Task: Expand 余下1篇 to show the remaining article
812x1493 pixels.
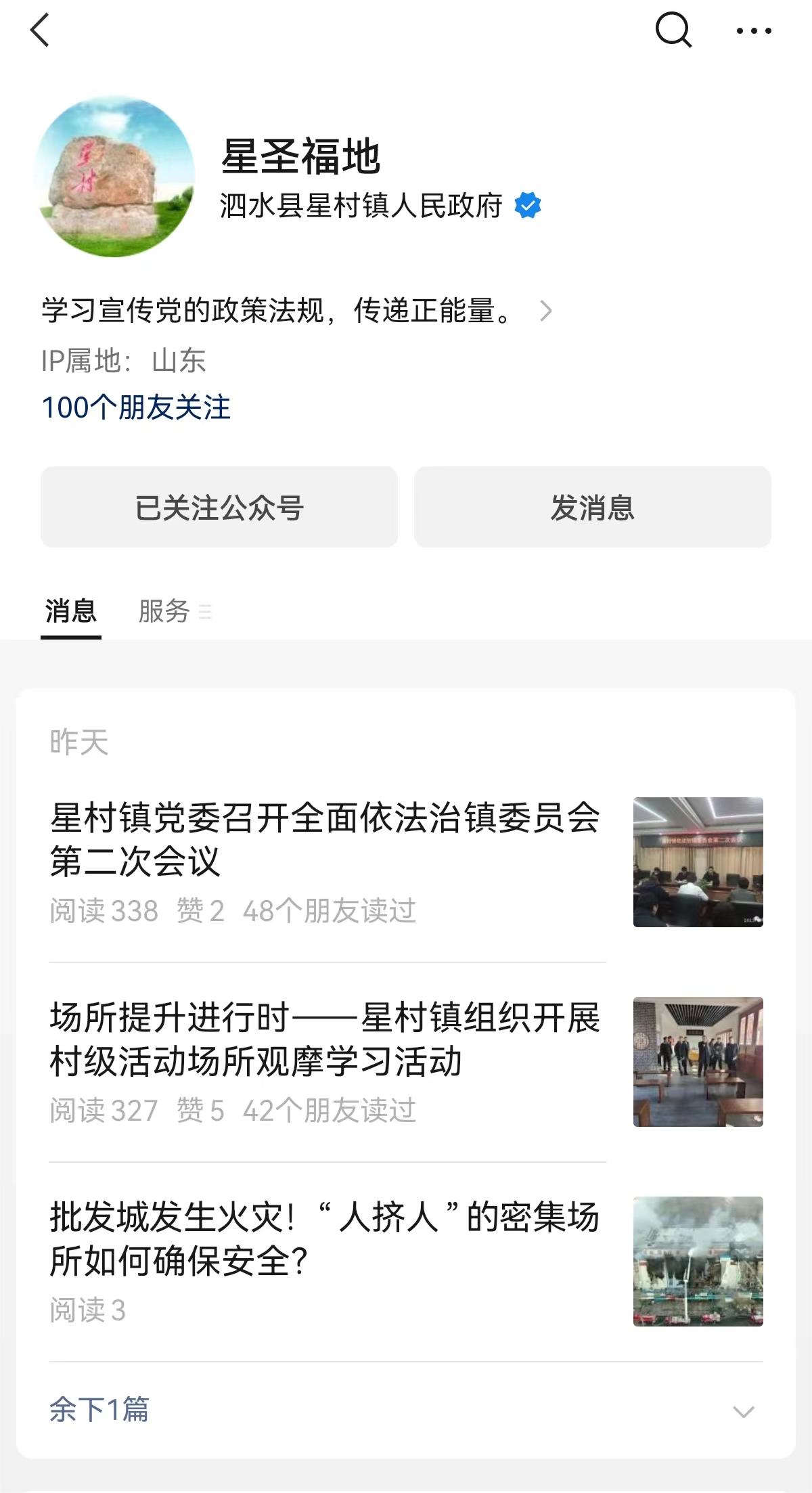Action: pyautogui.click(x=406, y=1410)
